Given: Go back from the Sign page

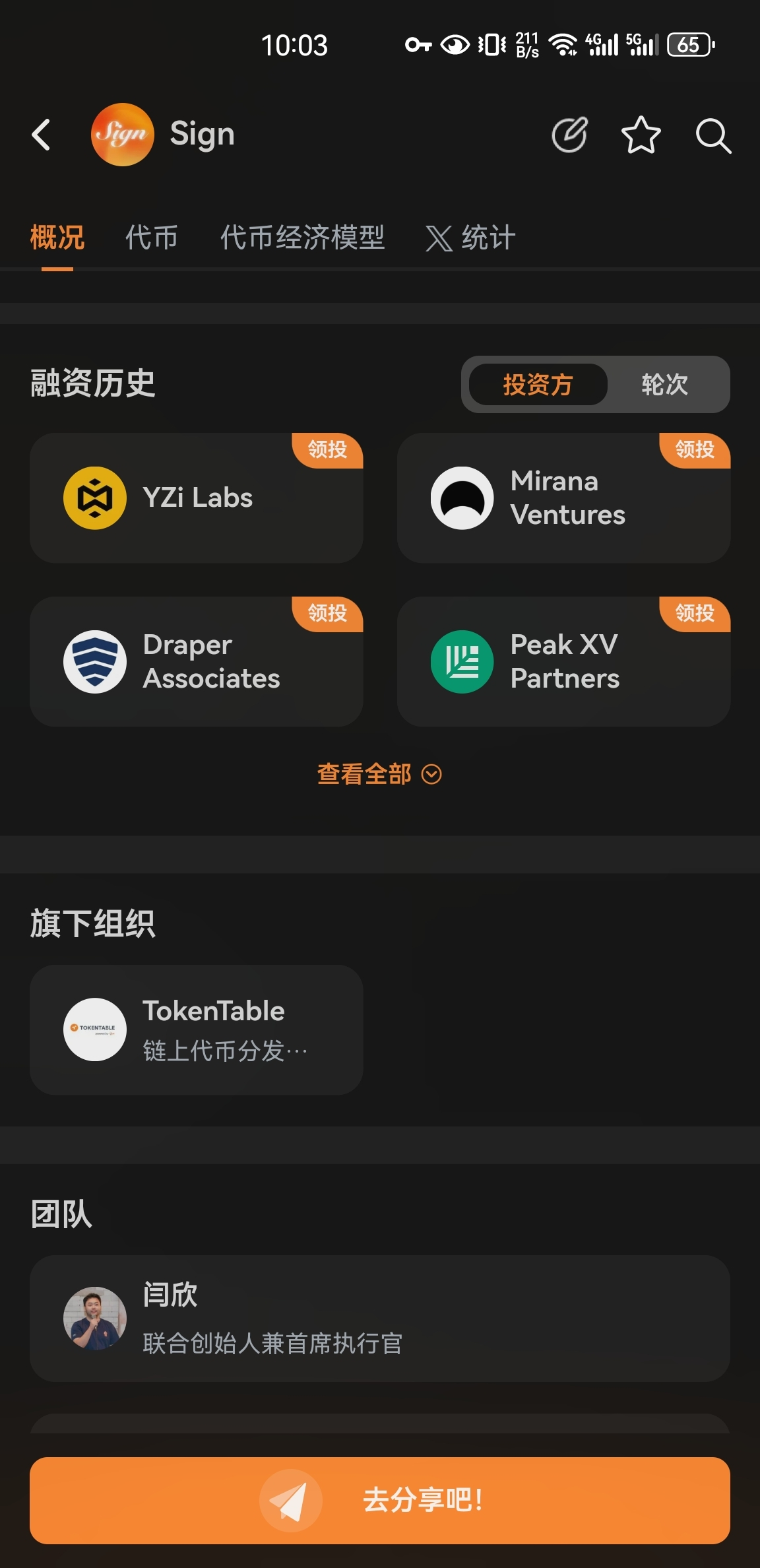Looking at the screenshot, I should (42, 135).
